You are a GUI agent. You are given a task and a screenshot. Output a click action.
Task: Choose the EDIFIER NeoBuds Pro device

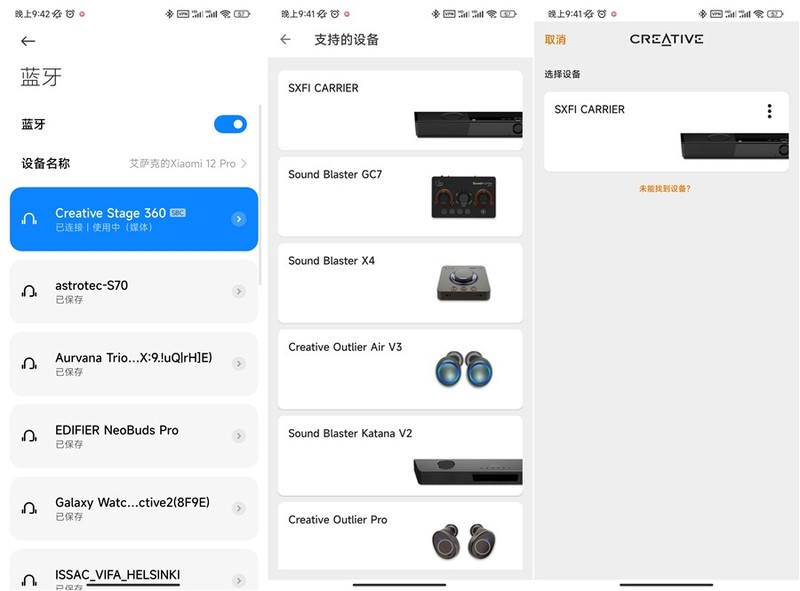tap(134, 436)
